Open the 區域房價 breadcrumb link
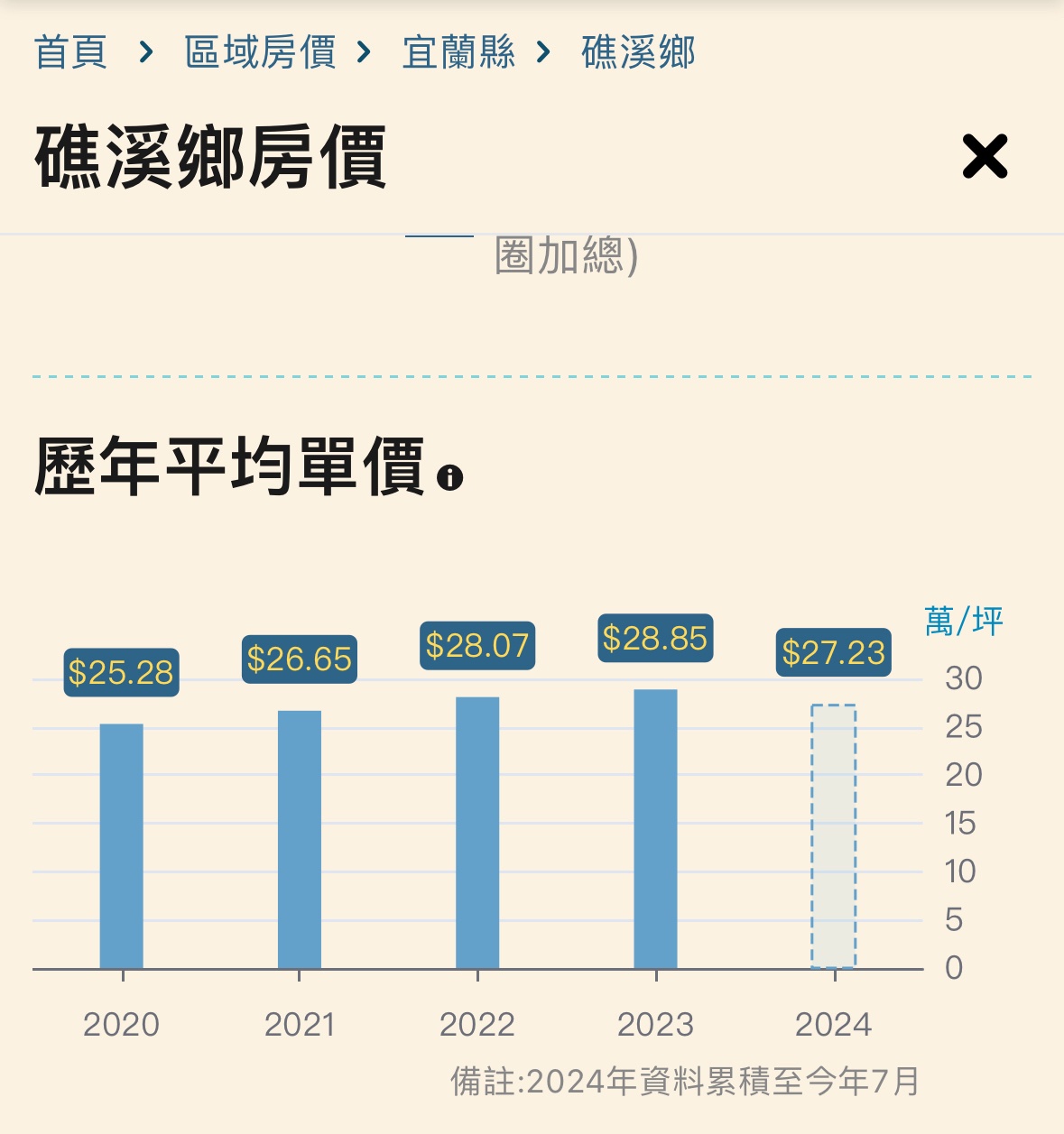This screenshot has width=1064, height=1134. (x=260, y=52)
